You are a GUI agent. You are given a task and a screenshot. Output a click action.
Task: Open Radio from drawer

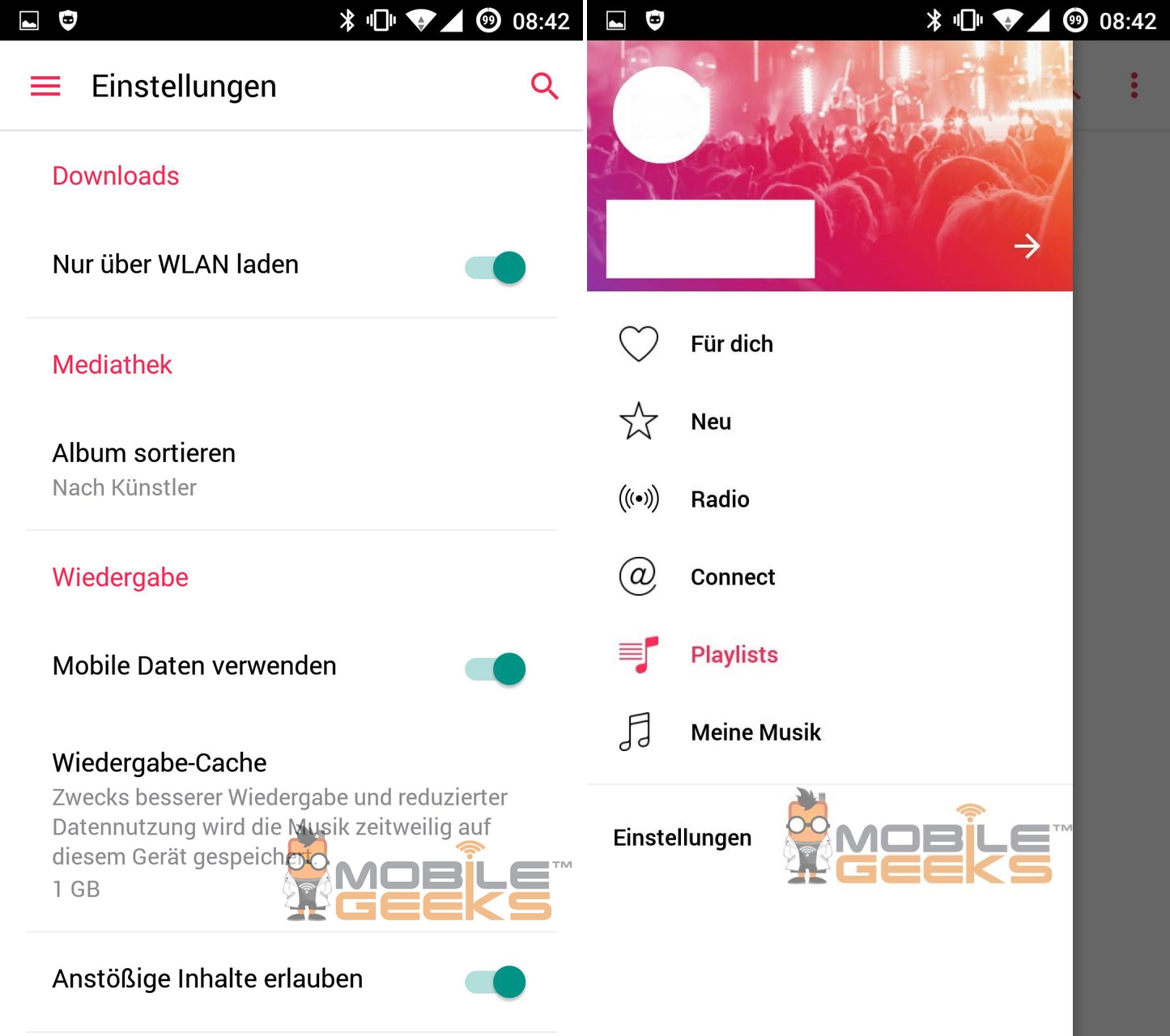[x=719, y=499]
